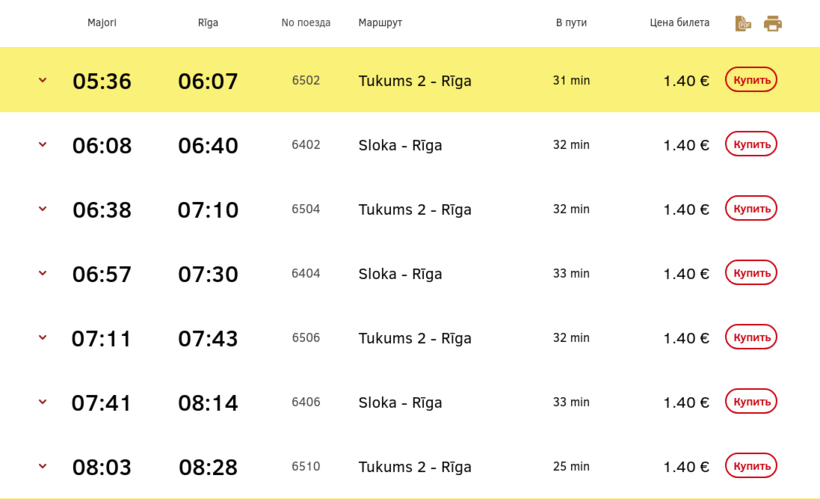Buy ticket for the 06:57 train
Screen dimensions: 820x499
click(x=751, y=273)
